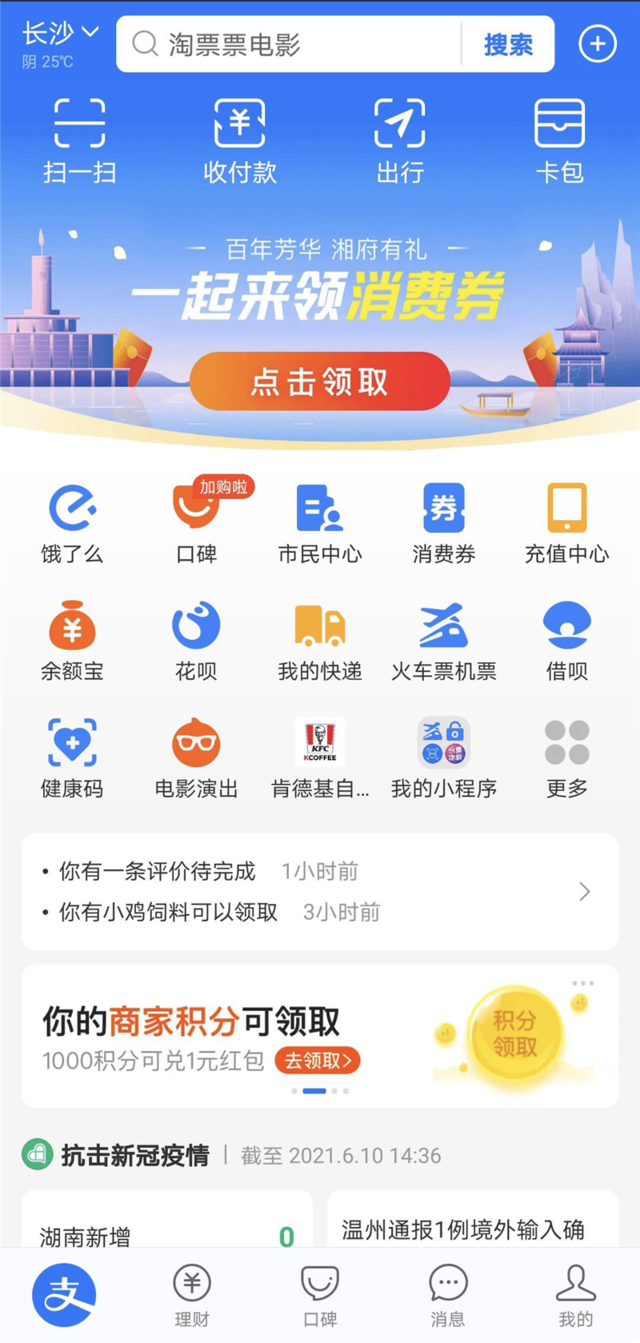Change the city from 长沙
Viewport: 640px width, 1343px height.
click(61, 35)
